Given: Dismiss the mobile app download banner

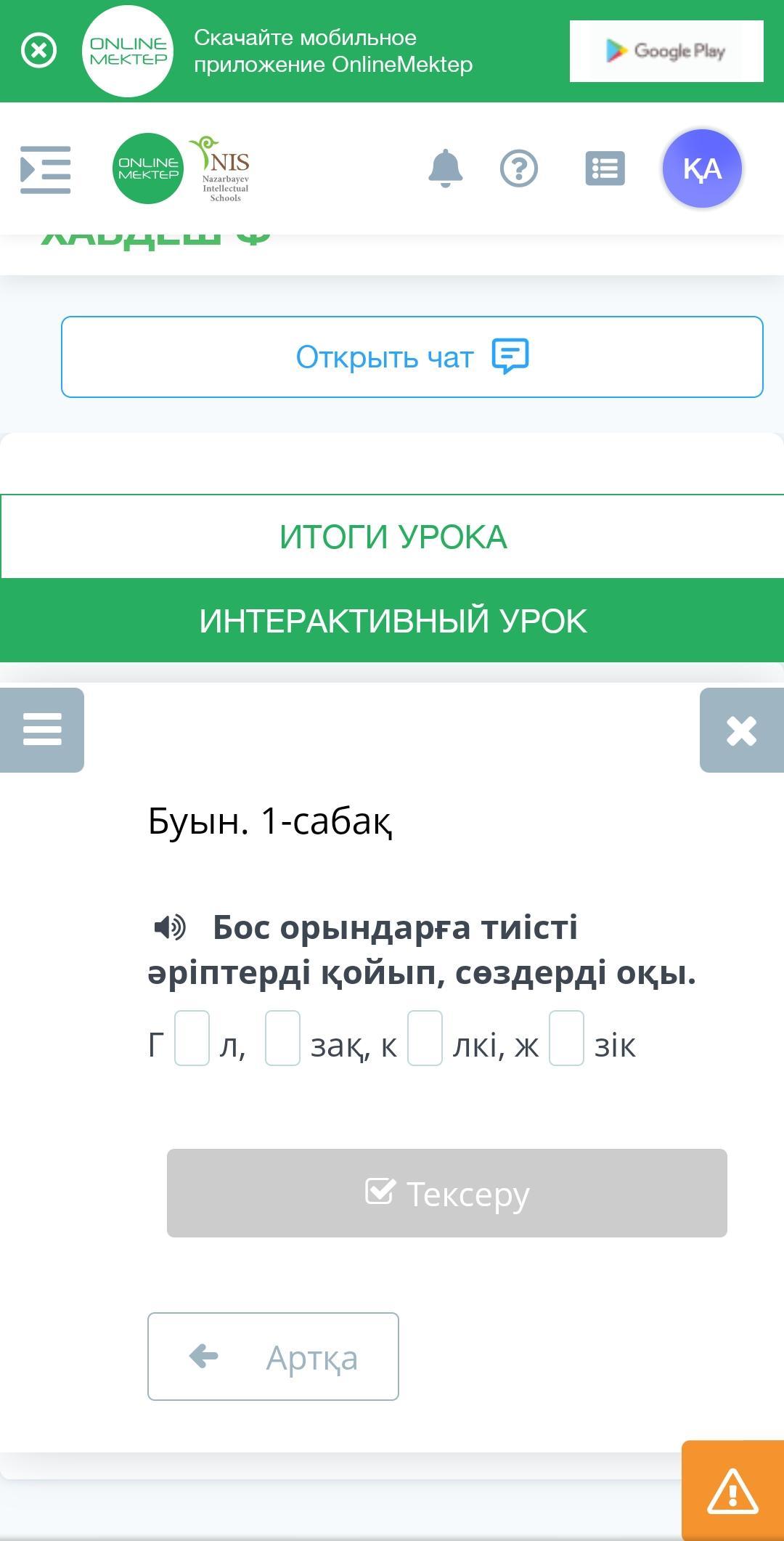Looking at the screenshot, I should tap(38, 51).
